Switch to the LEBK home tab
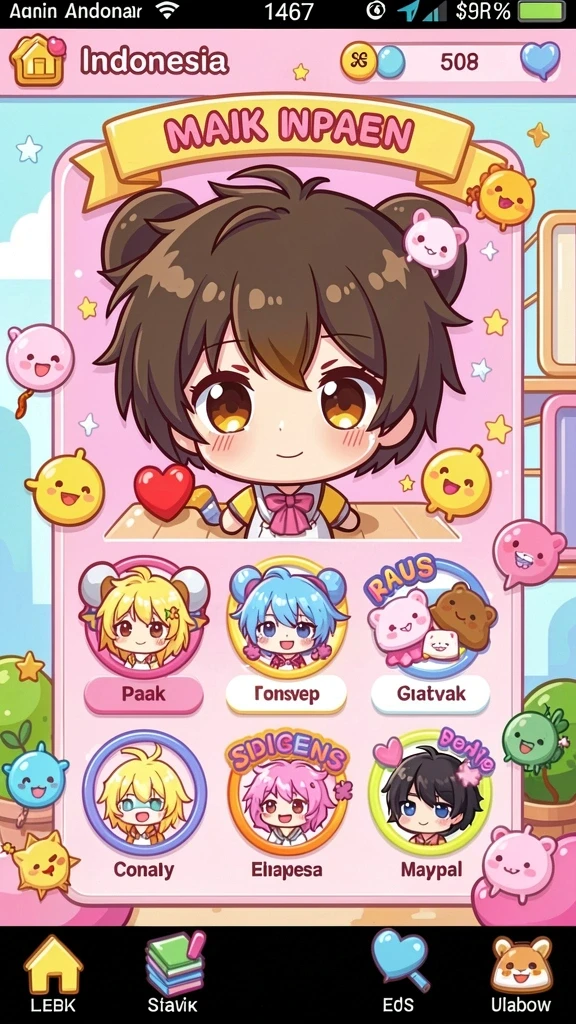 click(x=52, y=973)
